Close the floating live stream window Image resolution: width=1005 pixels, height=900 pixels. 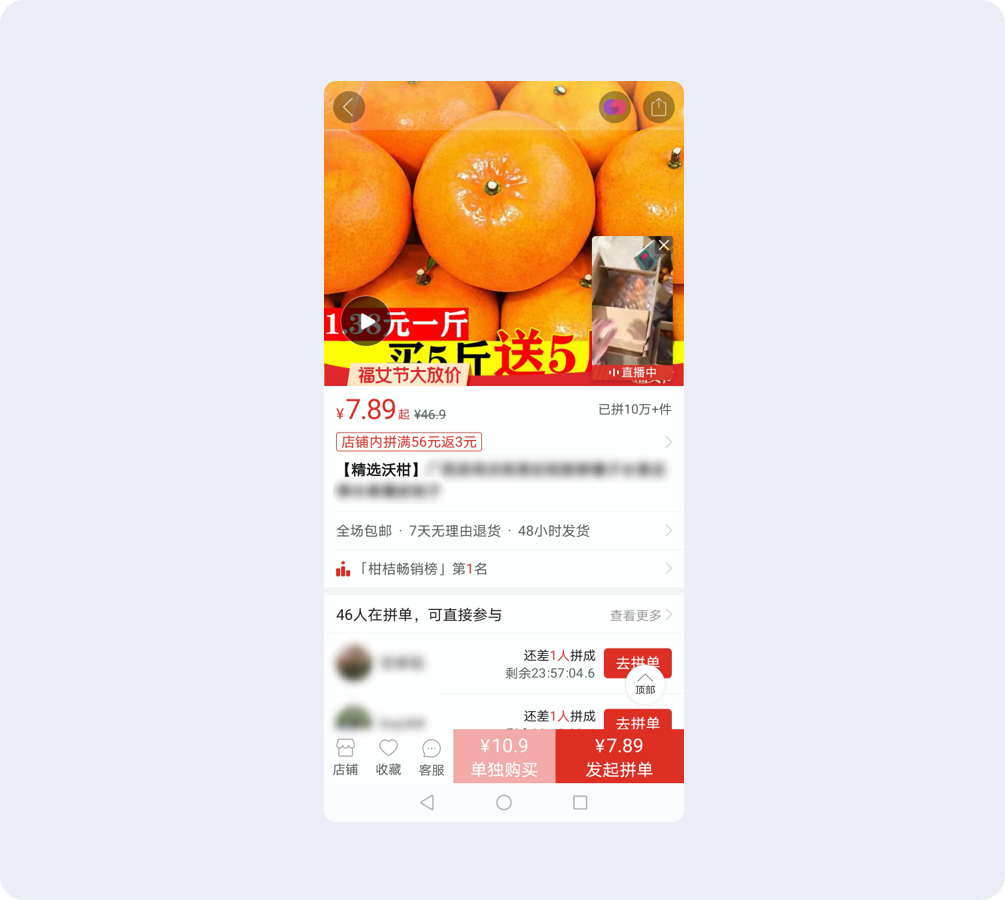click(664, 245)
